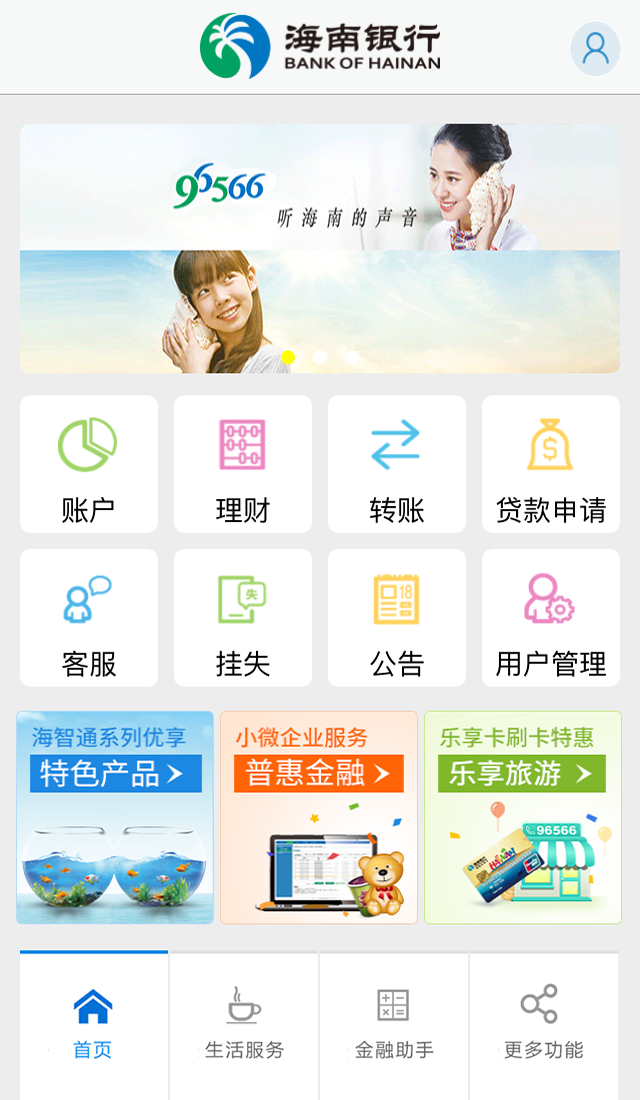Viewport: 640px width, 1100px height.
Task: Contact 客服 customer service
Action: pyautogui.click(x=89, y=617)
